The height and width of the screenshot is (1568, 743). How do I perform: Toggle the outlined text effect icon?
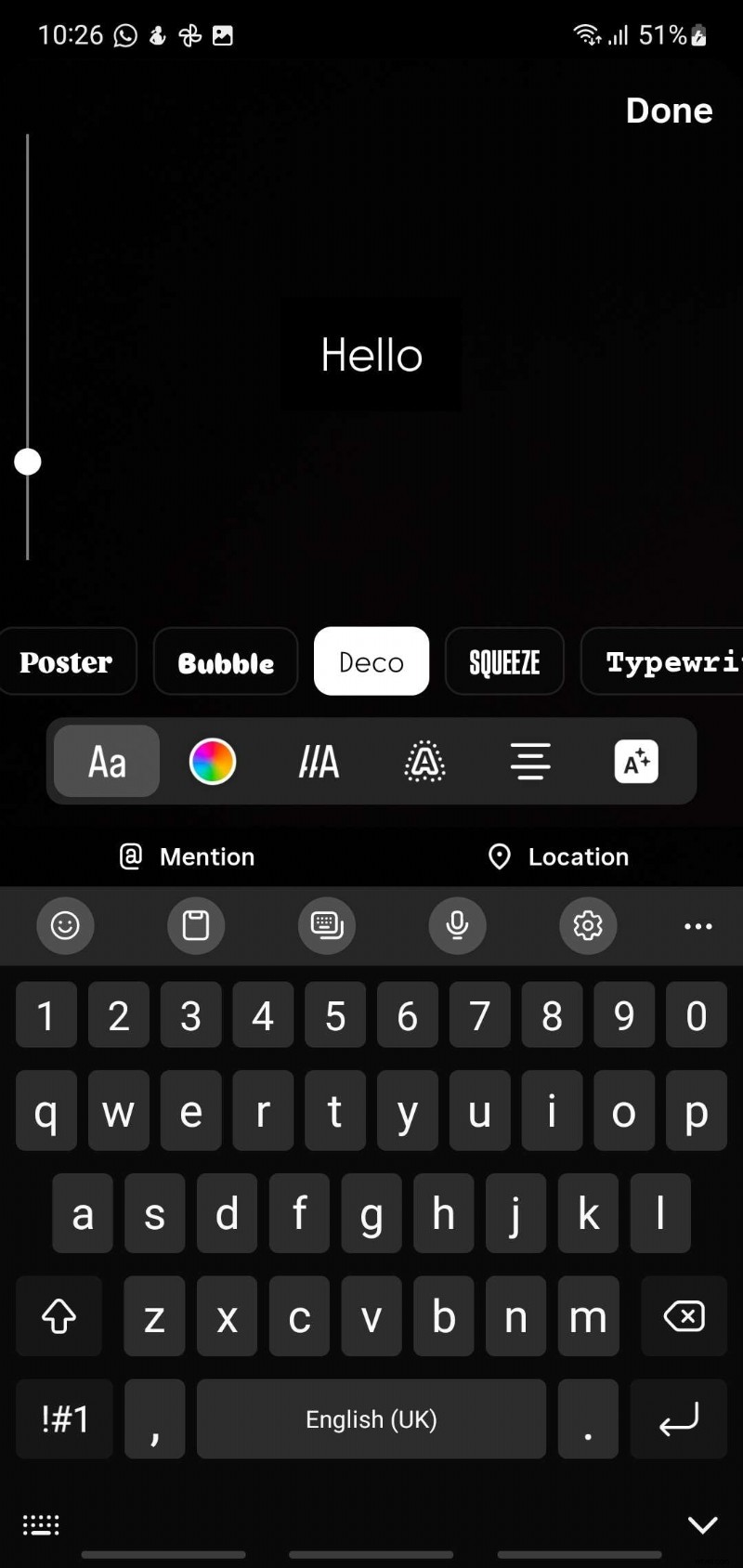click(x=424, y=762)
